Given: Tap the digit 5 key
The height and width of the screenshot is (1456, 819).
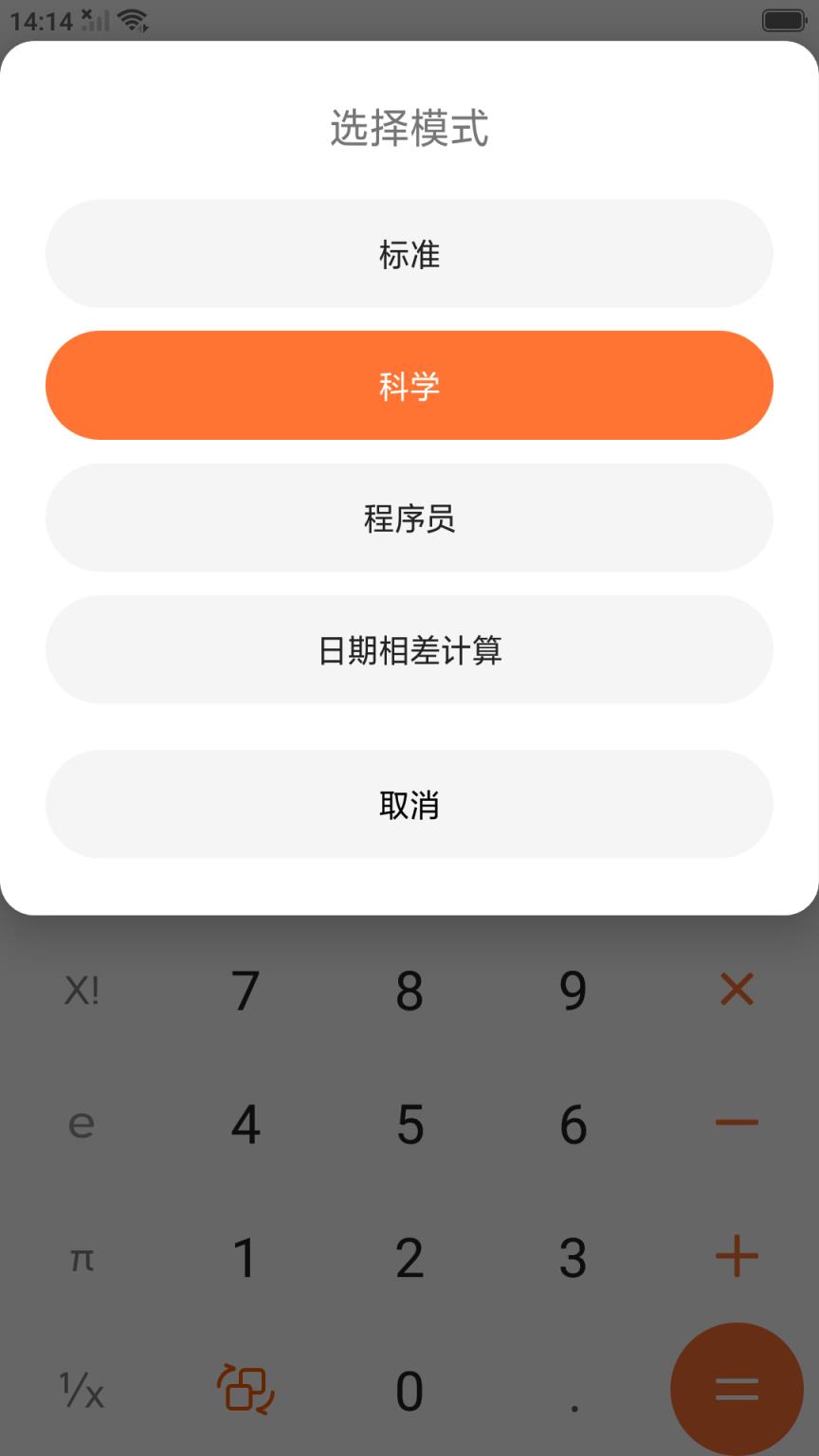Looking at the screenshot, I should [x=409, y=1124].
